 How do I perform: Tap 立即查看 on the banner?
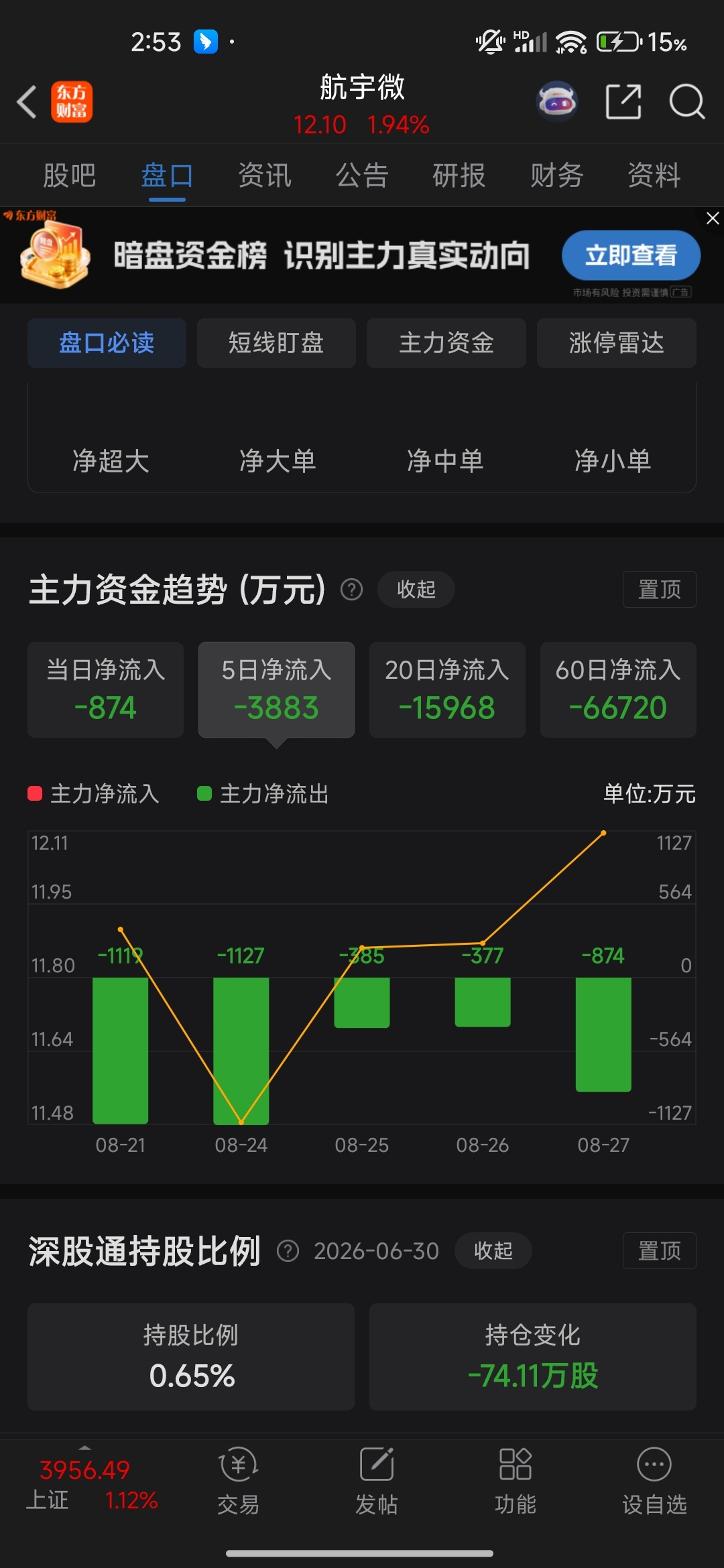coord(631,255)
